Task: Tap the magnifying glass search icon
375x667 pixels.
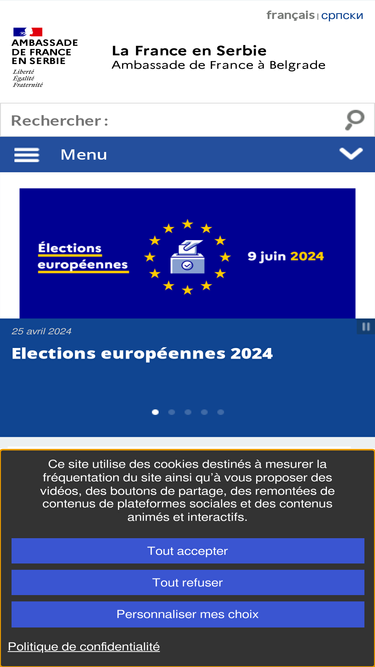Action: pos(354,120)
